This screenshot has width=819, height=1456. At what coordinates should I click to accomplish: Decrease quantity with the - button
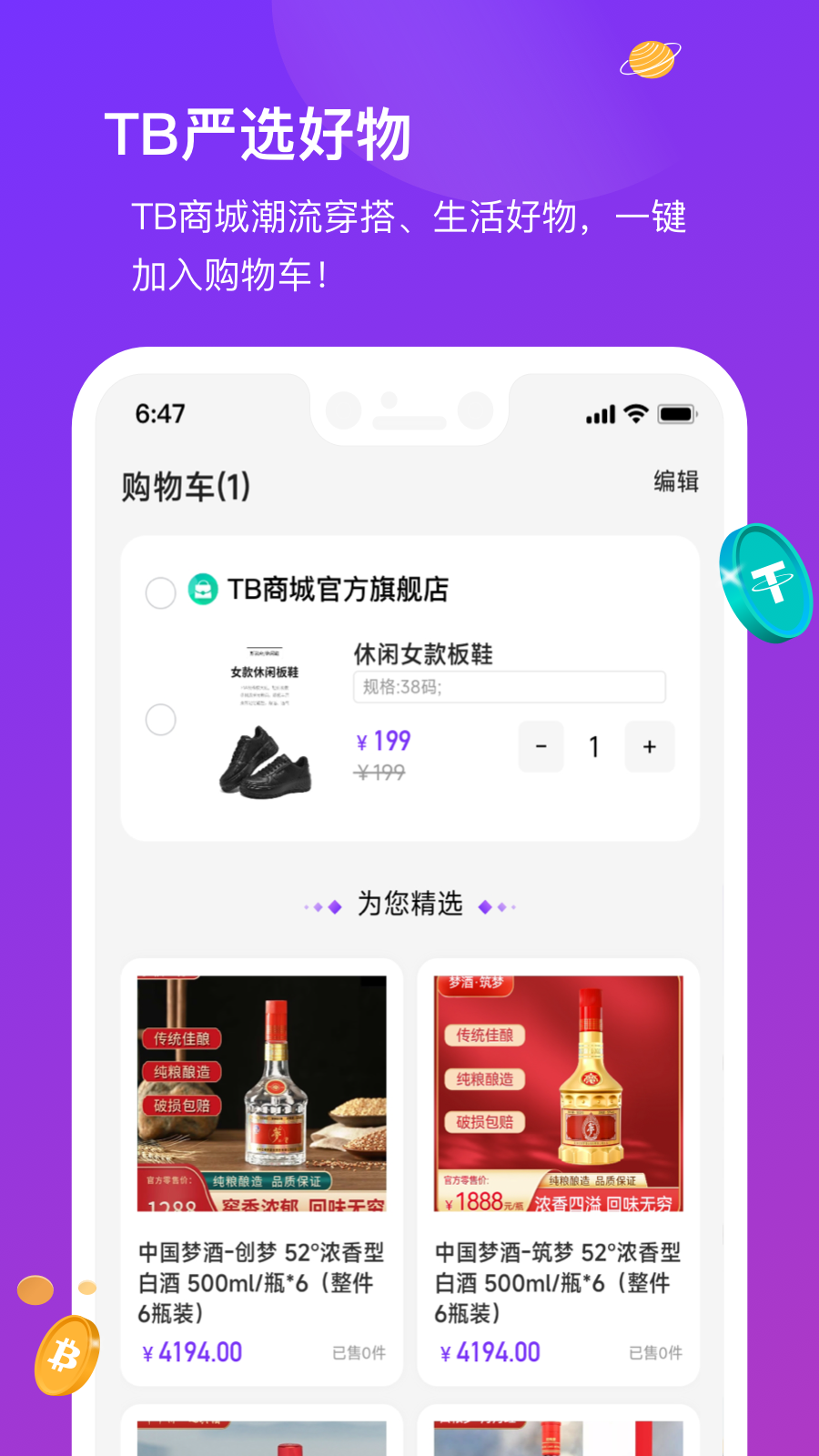point(541,746)
